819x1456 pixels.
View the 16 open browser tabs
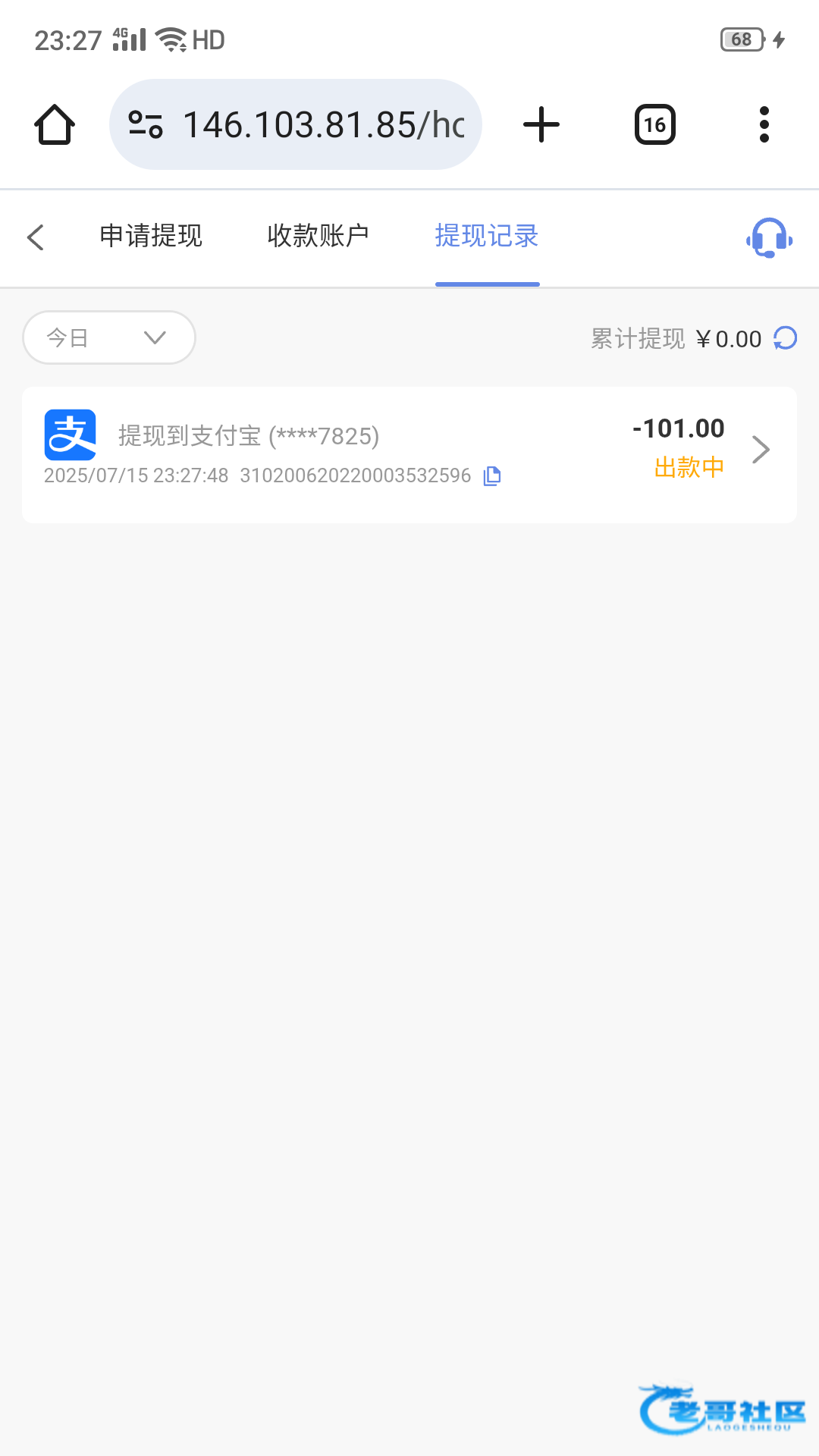point(655,124)
